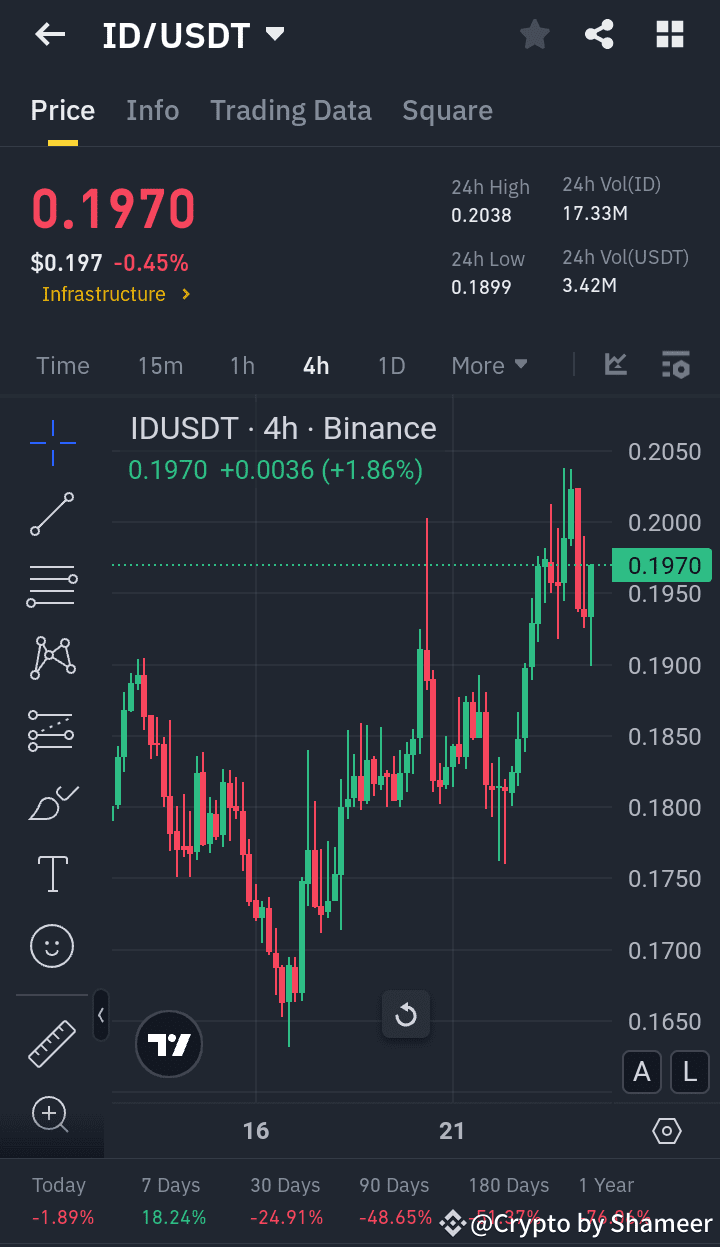Click the TradingView logo on the chart
This screenshot has height=1247, width=720.
pos(168,1044)
